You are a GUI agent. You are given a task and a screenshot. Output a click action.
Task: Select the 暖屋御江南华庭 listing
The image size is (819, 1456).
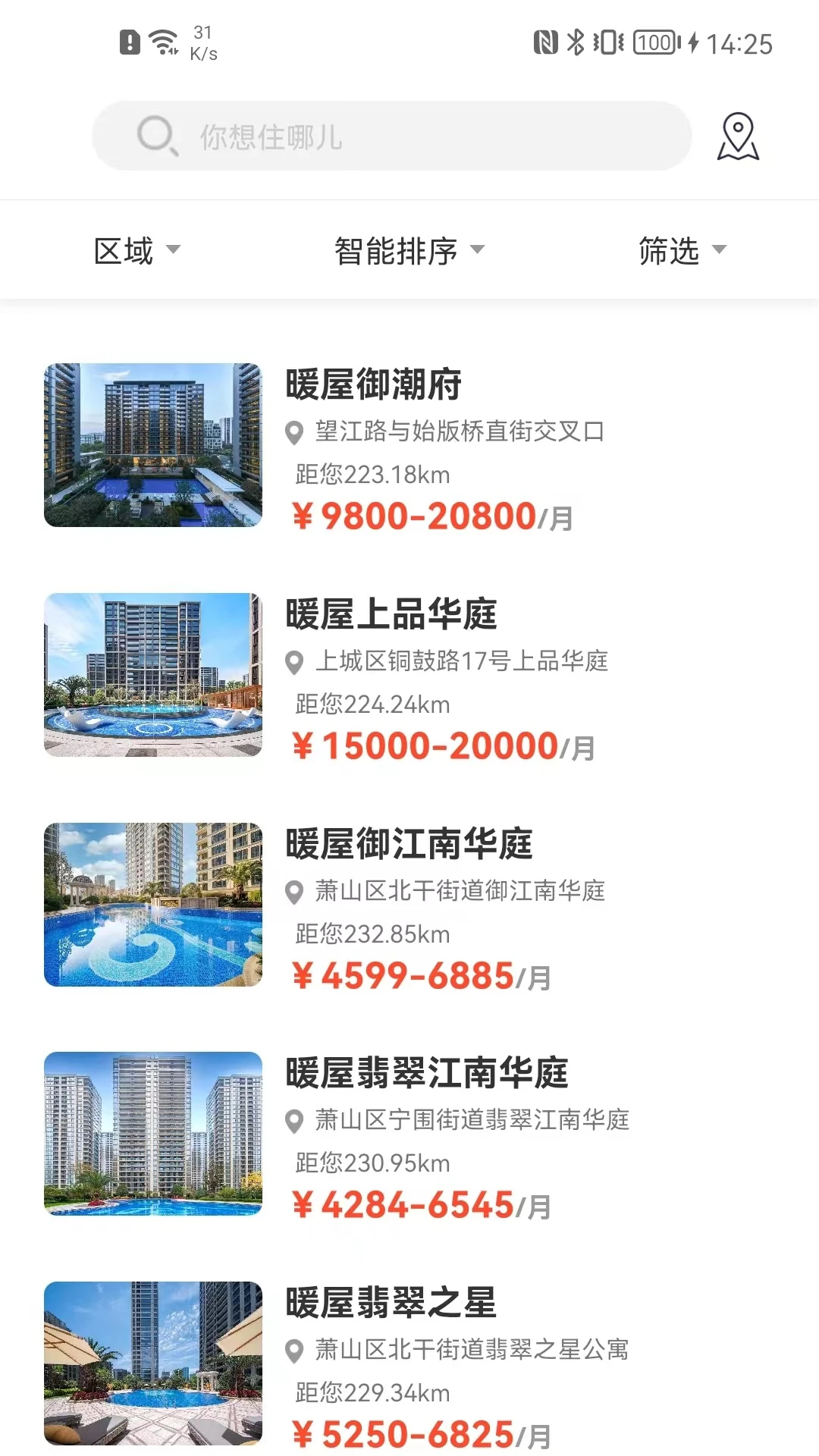[409, 905]
